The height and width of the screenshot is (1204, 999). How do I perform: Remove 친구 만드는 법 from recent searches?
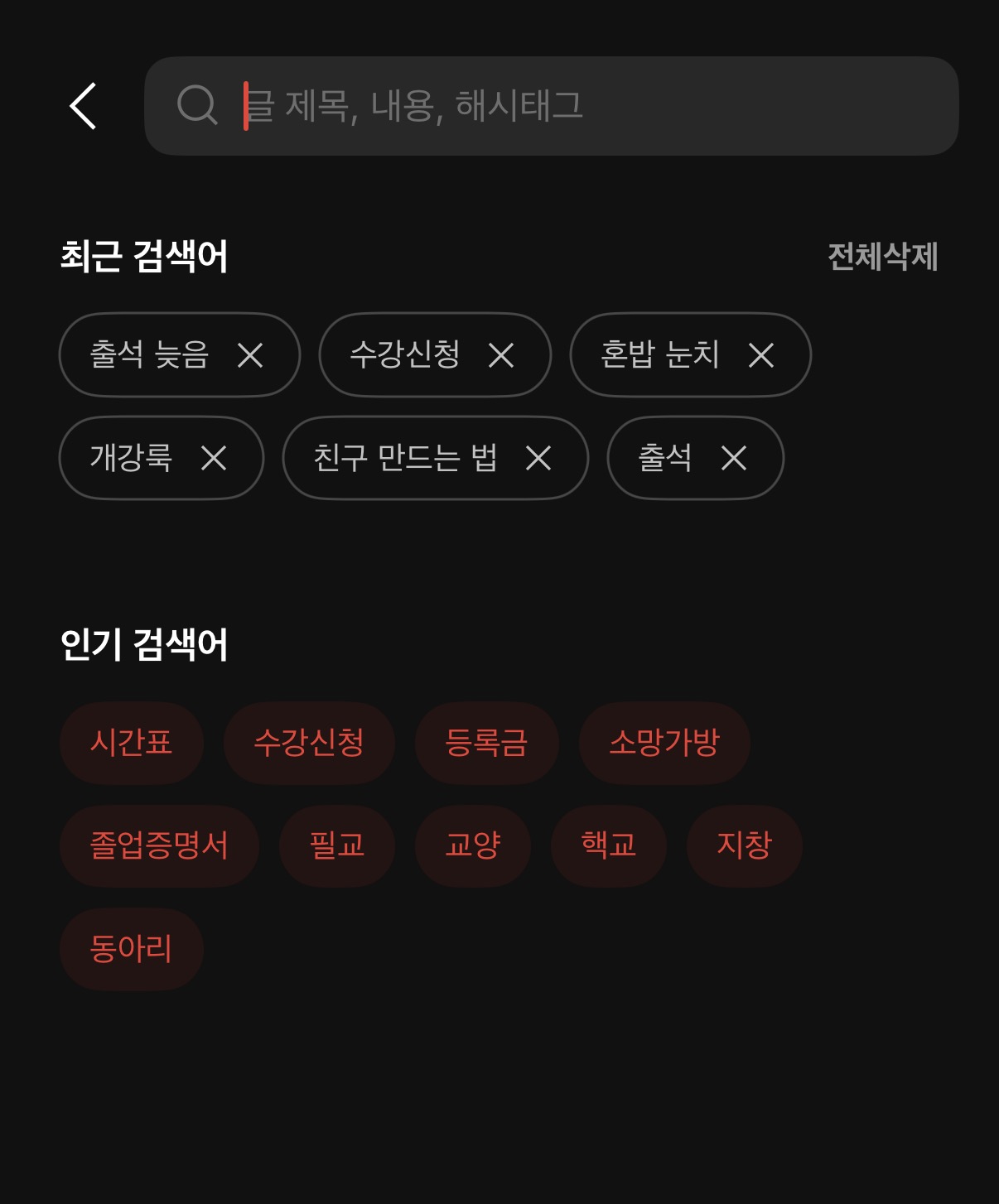(x=538, y=458)
